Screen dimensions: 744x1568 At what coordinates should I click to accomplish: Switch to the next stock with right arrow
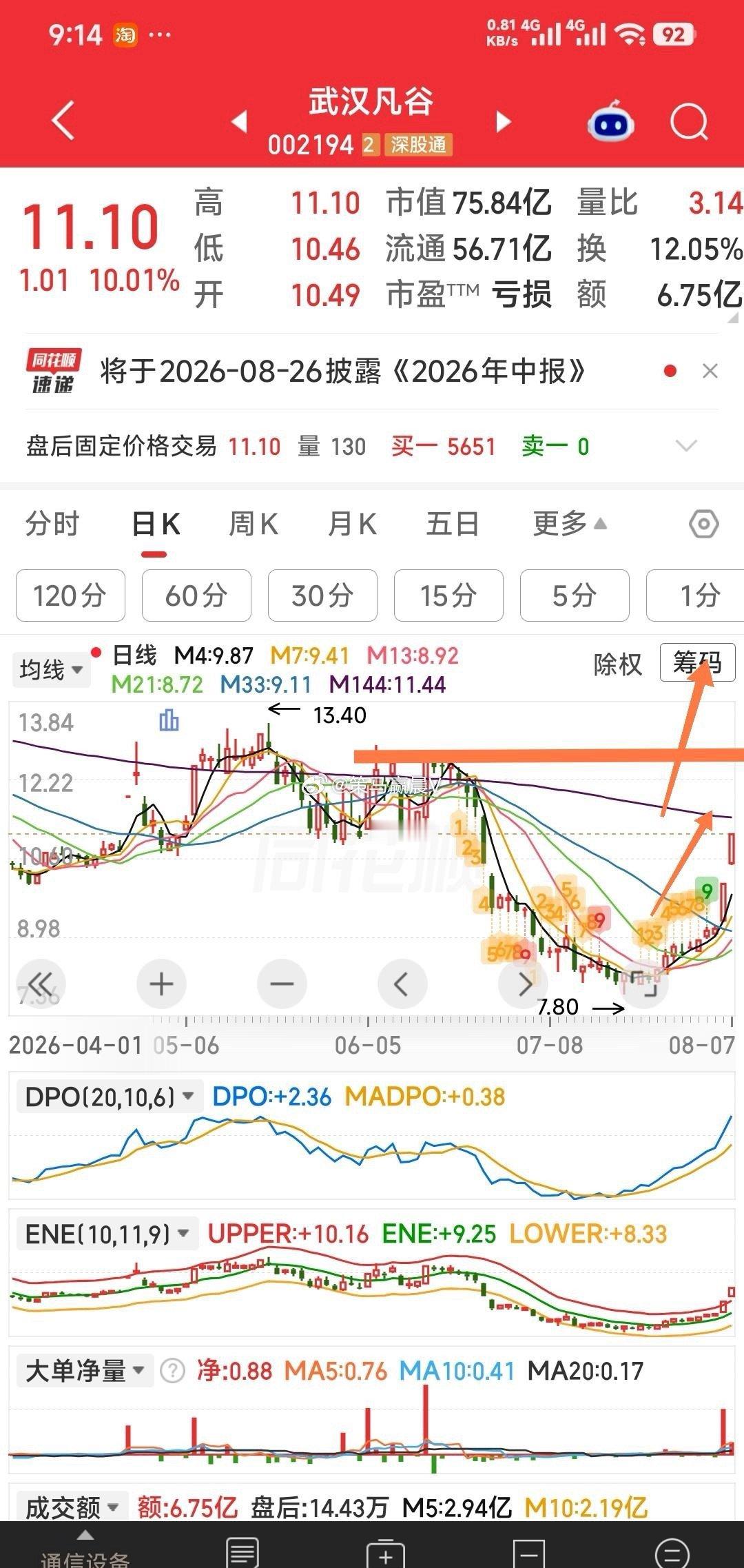504,122
